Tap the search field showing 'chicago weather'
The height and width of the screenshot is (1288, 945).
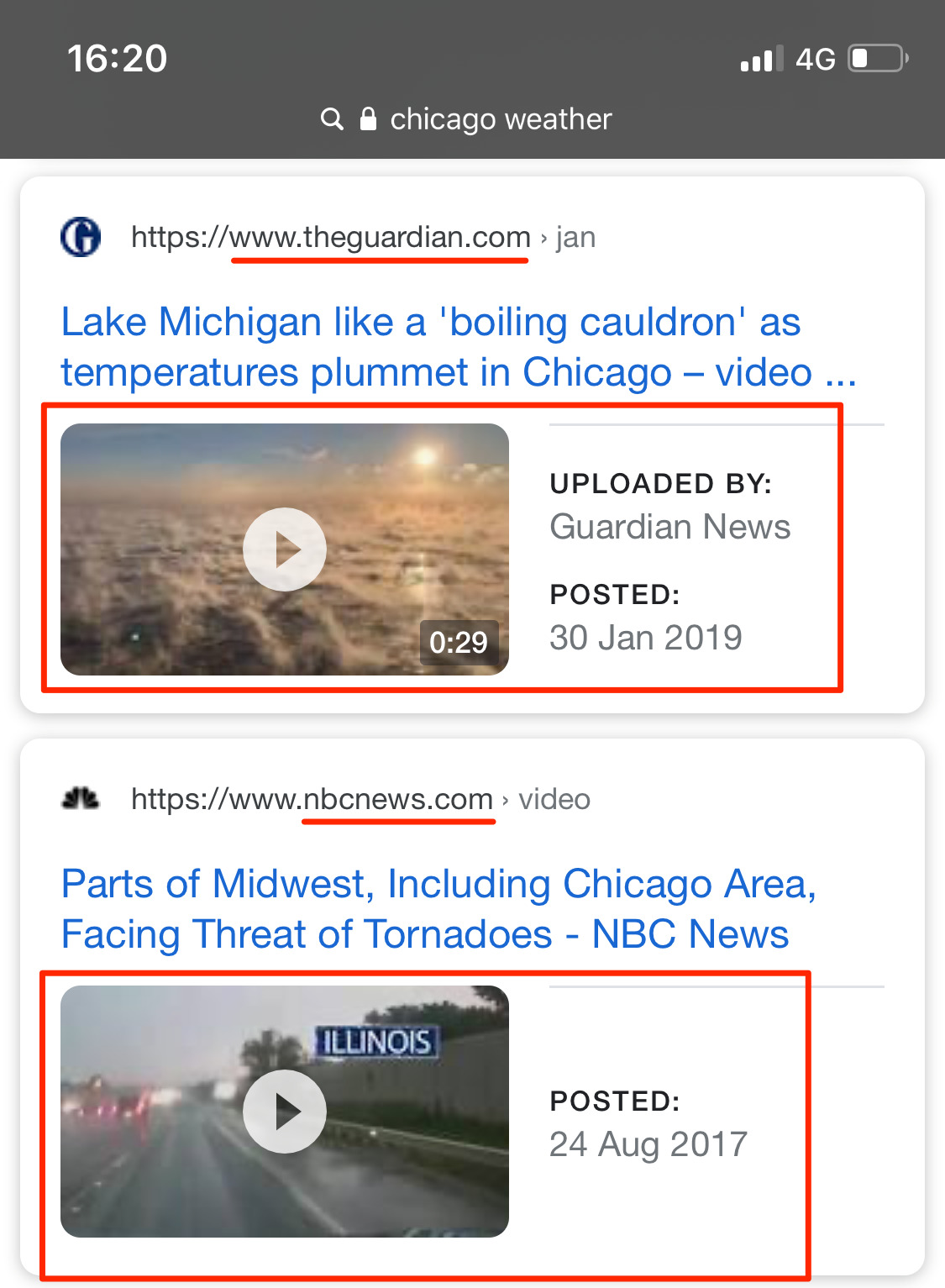point(500,118)
